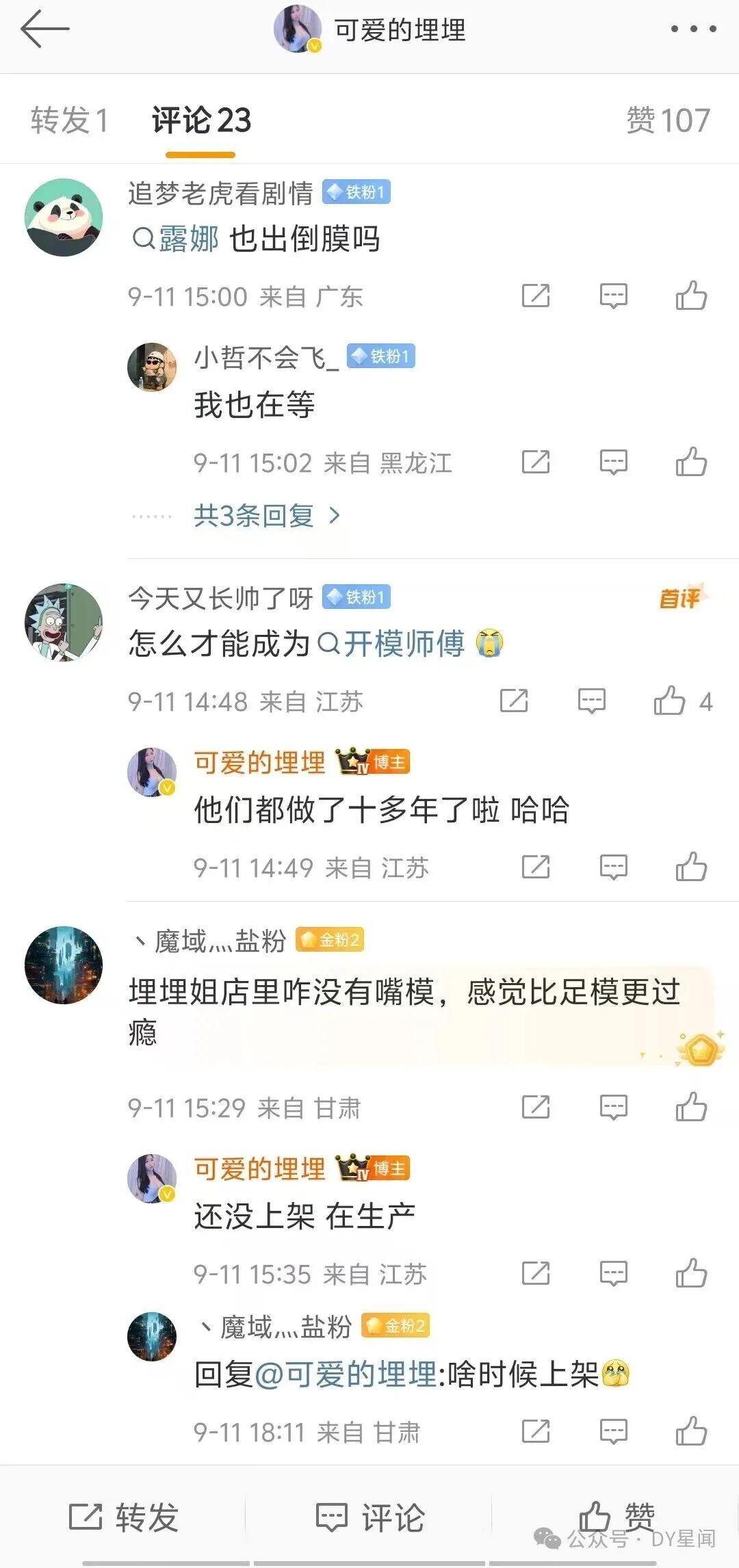Like 追梦老虎看剧情's comment
Viewport: 739px width, 1568px height.
[x=691, y=296]
